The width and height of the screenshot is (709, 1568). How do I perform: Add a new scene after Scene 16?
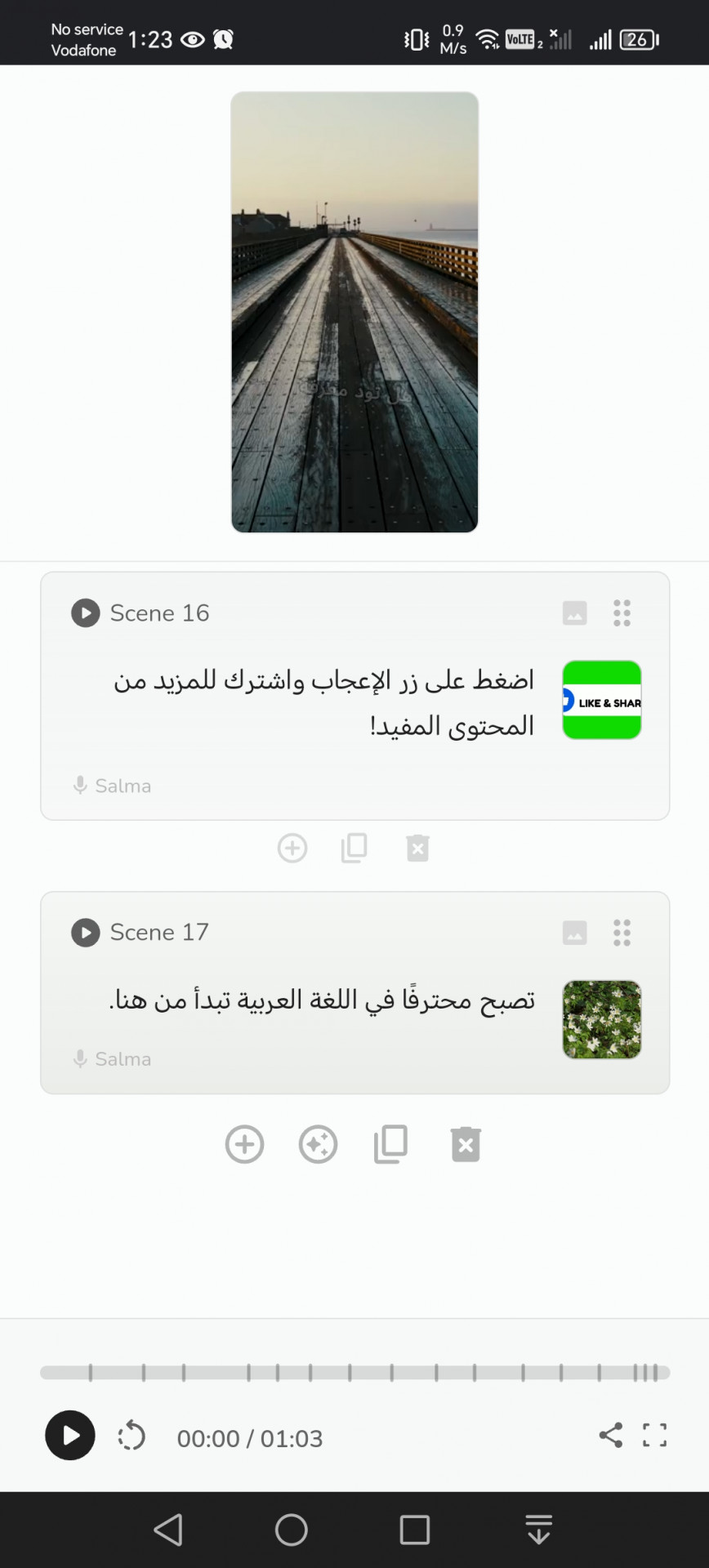[x=292, y=848]
